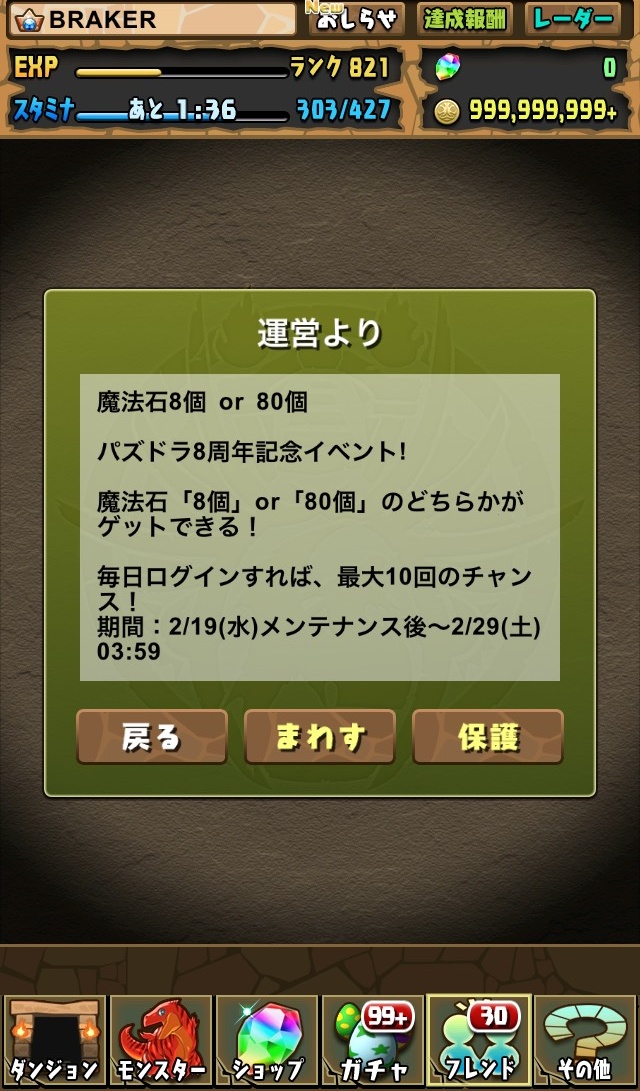The height and width of the screenshot is (1091, 640).
Task: Tap the まわす spin button
Action: tap(320, 737)
